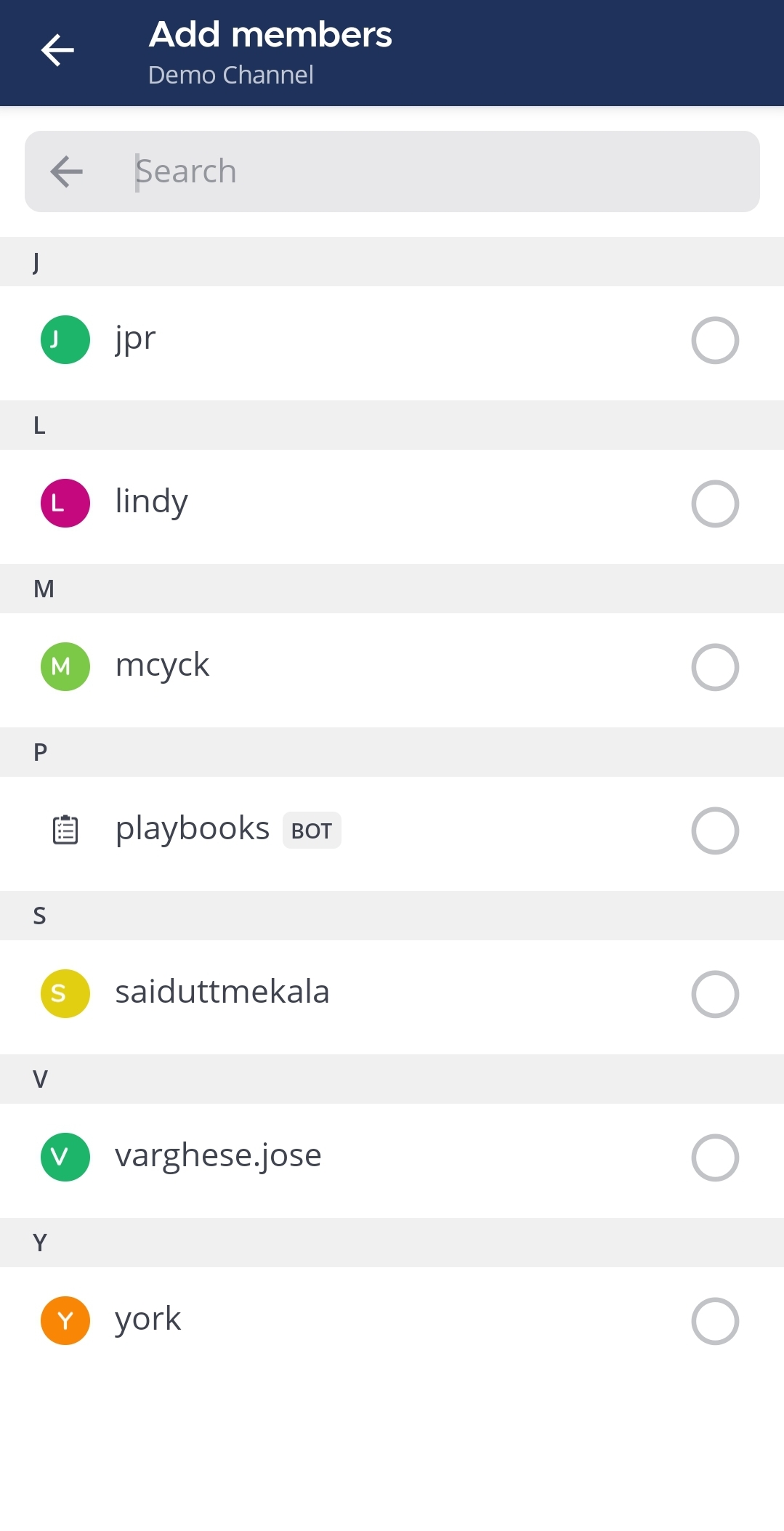This screenshot has width=784, height=1531.
Task: Select jpr using the circle checkbox
Action: (x=714, y=340)
